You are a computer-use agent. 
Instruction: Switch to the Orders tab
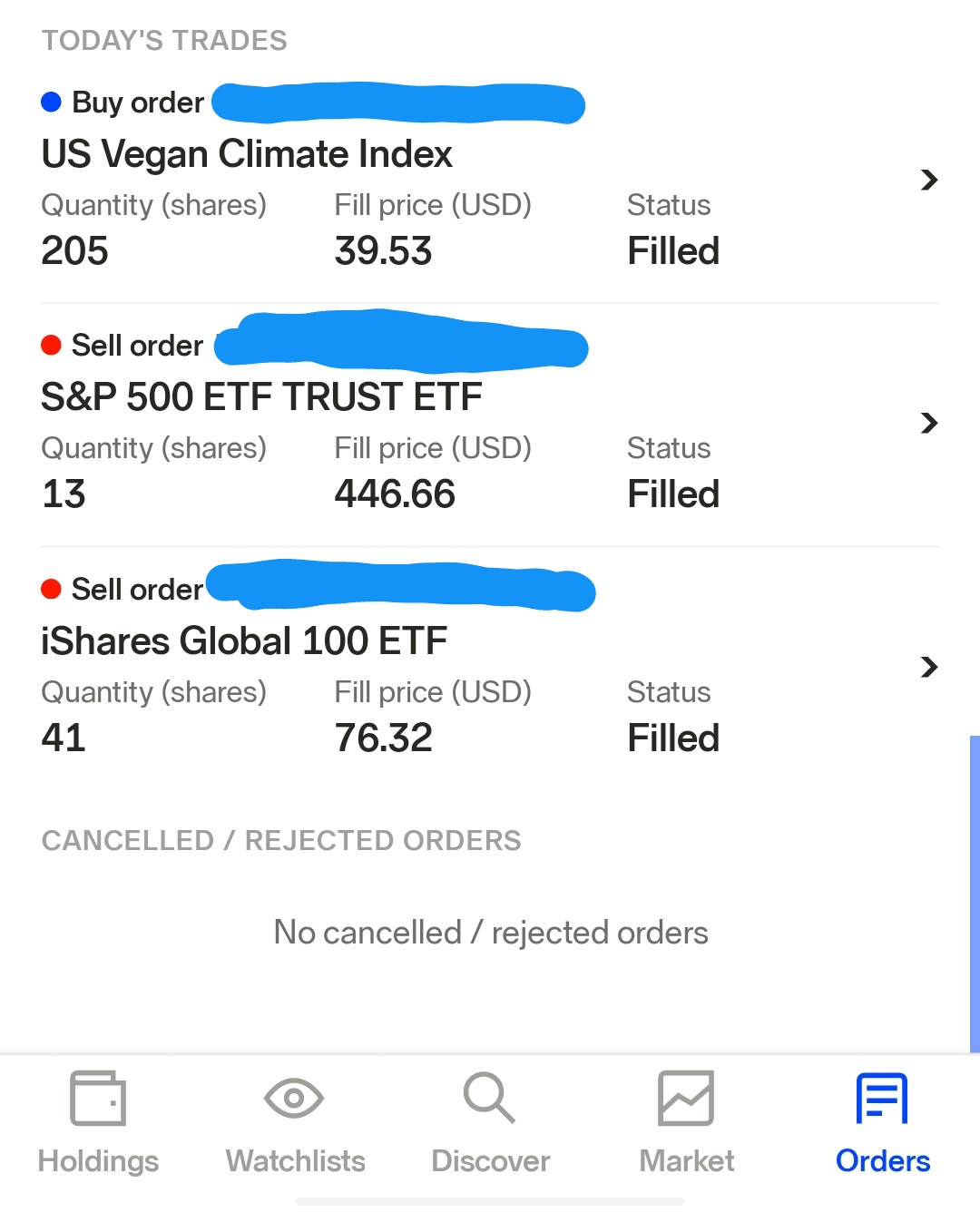pyautogui.click(x=881, y=1160)
